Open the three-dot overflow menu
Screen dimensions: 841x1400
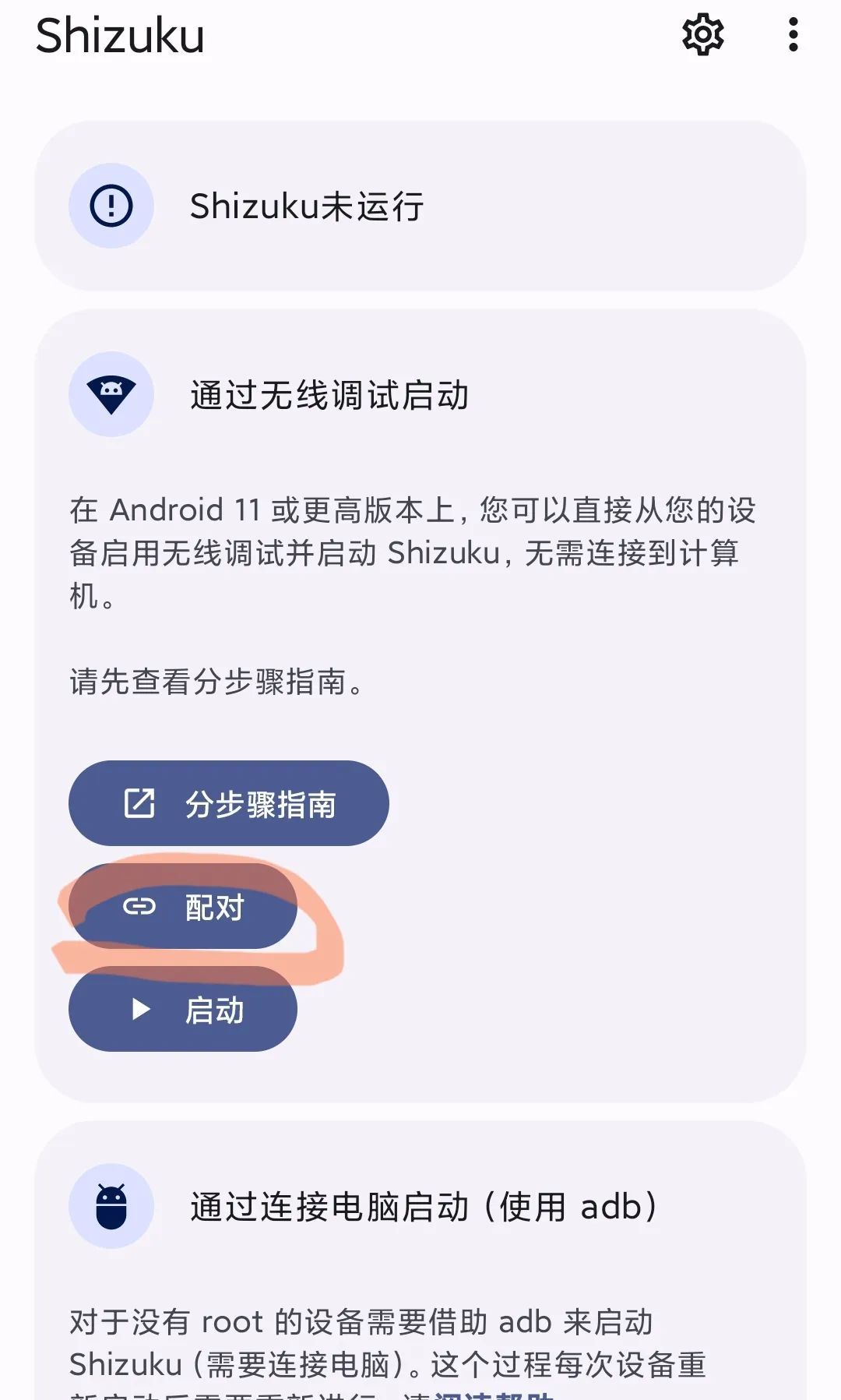tap(792, 36)
